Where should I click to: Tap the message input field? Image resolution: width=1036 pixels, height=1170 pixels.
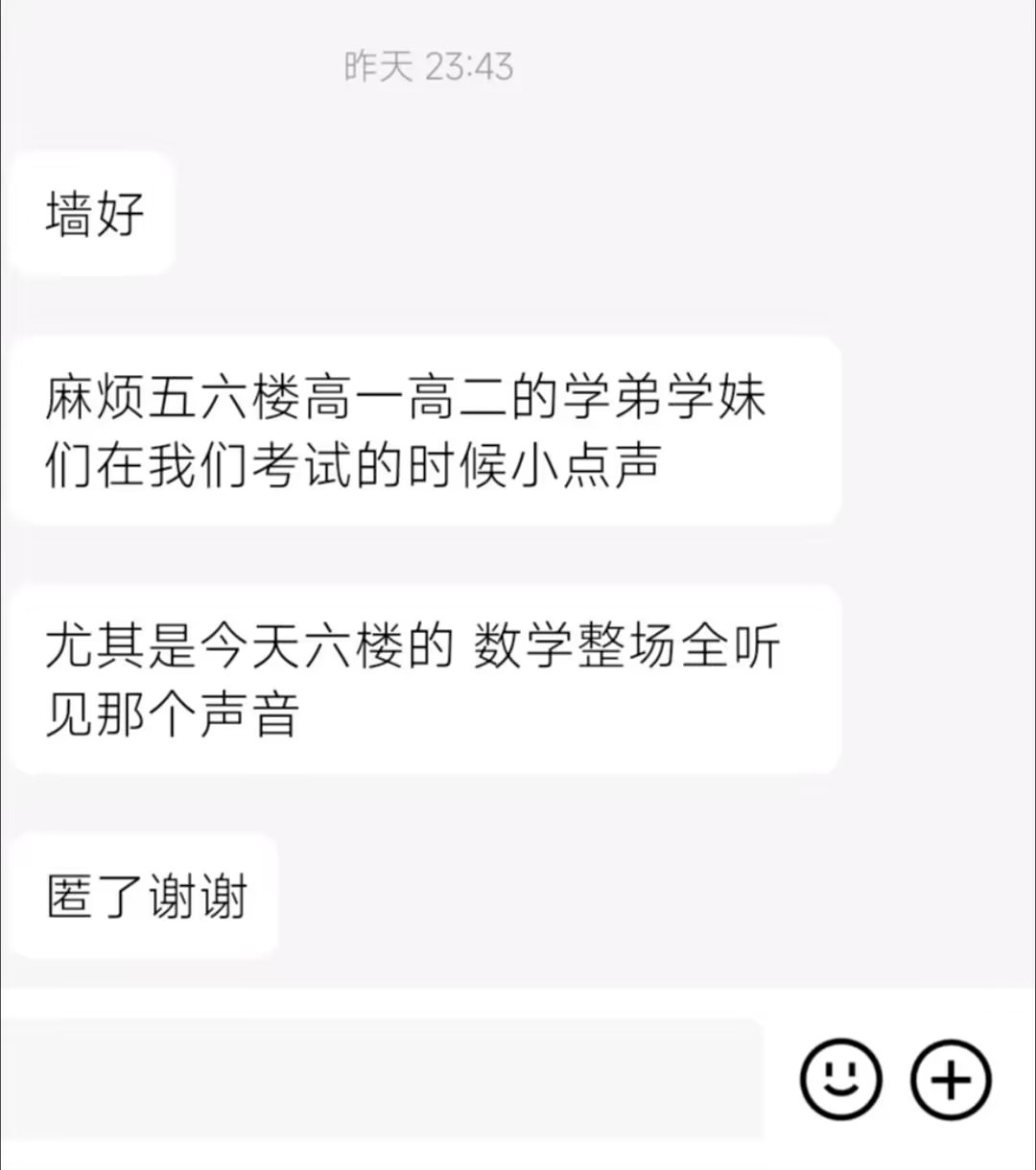click(384, 1079)
